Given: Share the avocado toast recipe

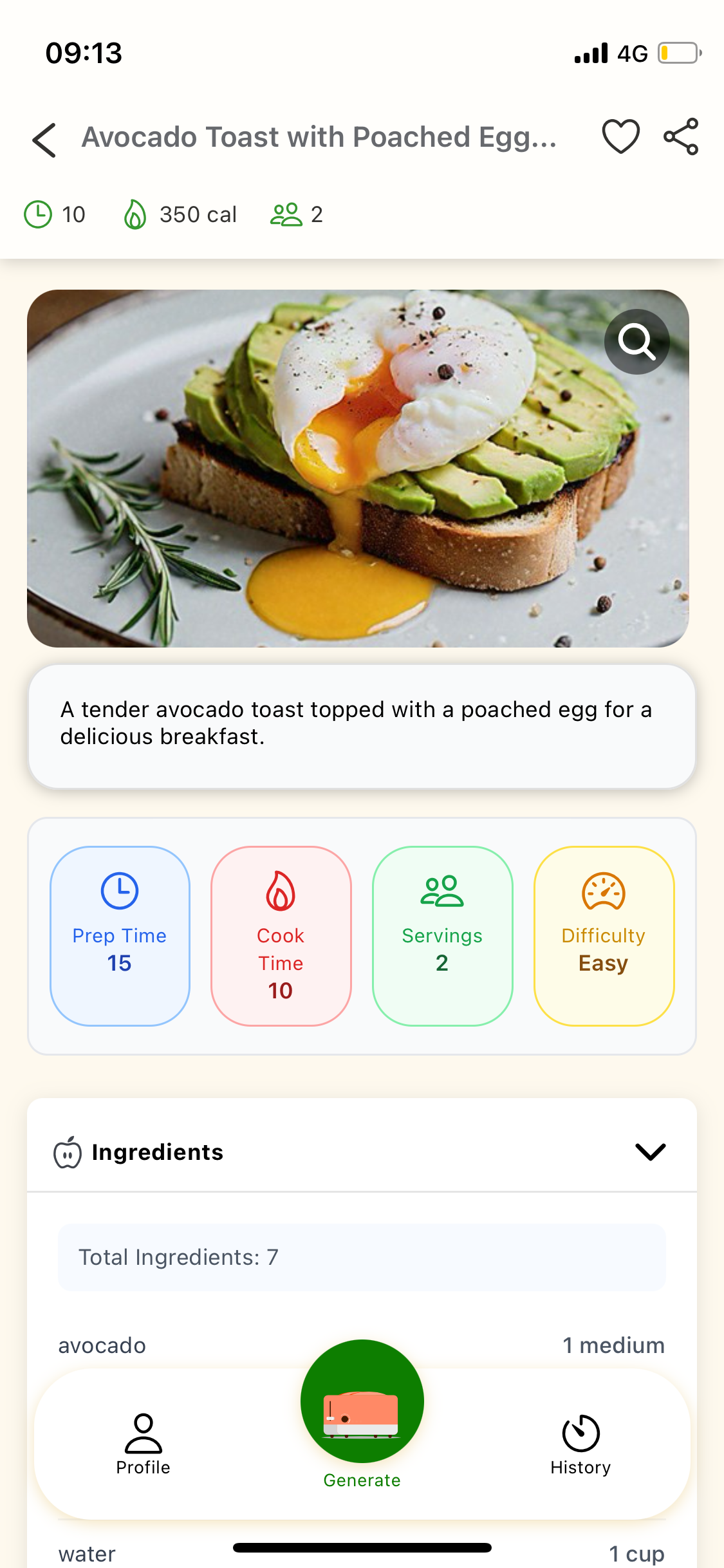Looking at the screenshot, I should 681,136.
